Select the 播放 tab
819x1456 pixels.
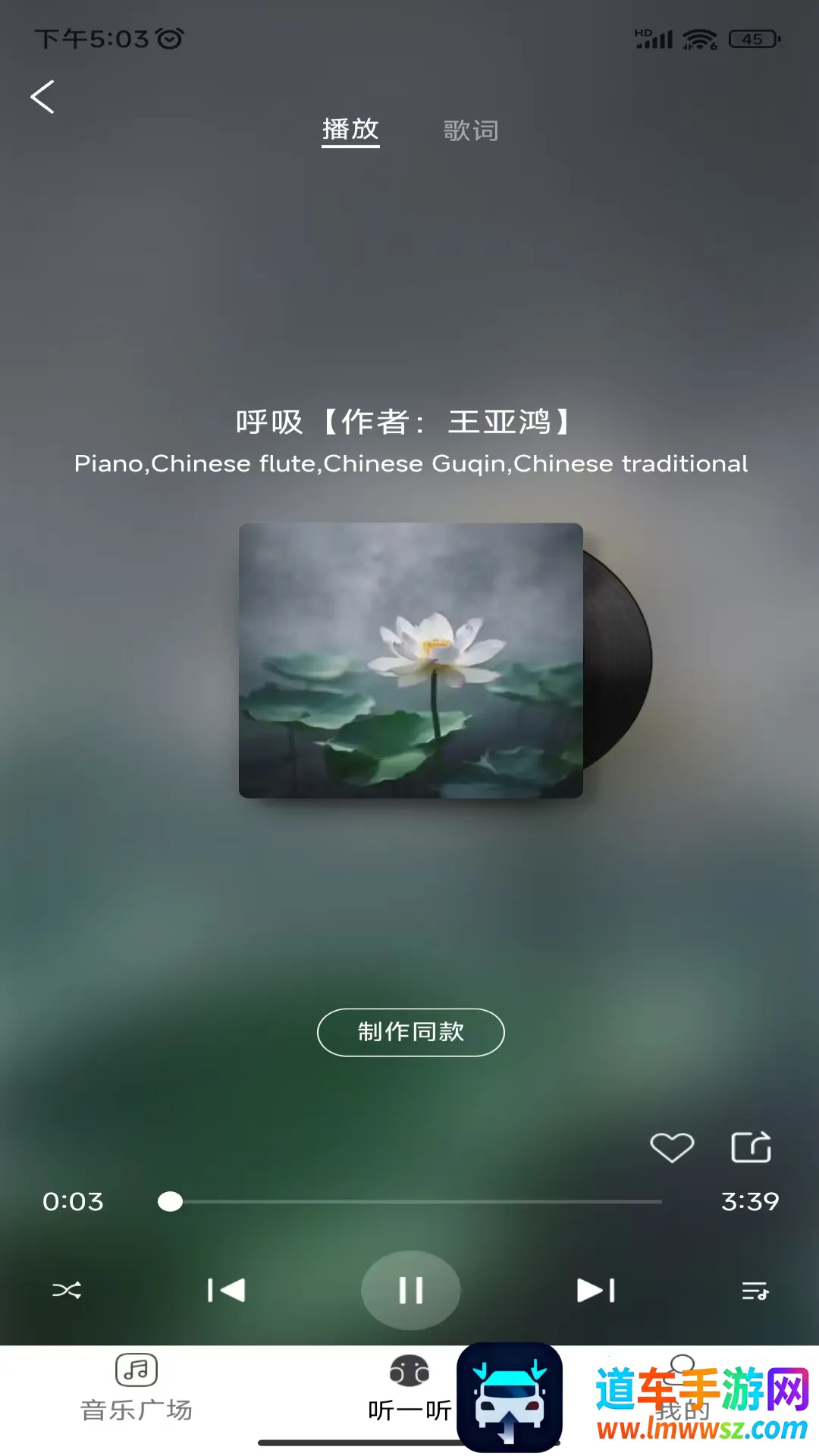[x=350, y=130]
